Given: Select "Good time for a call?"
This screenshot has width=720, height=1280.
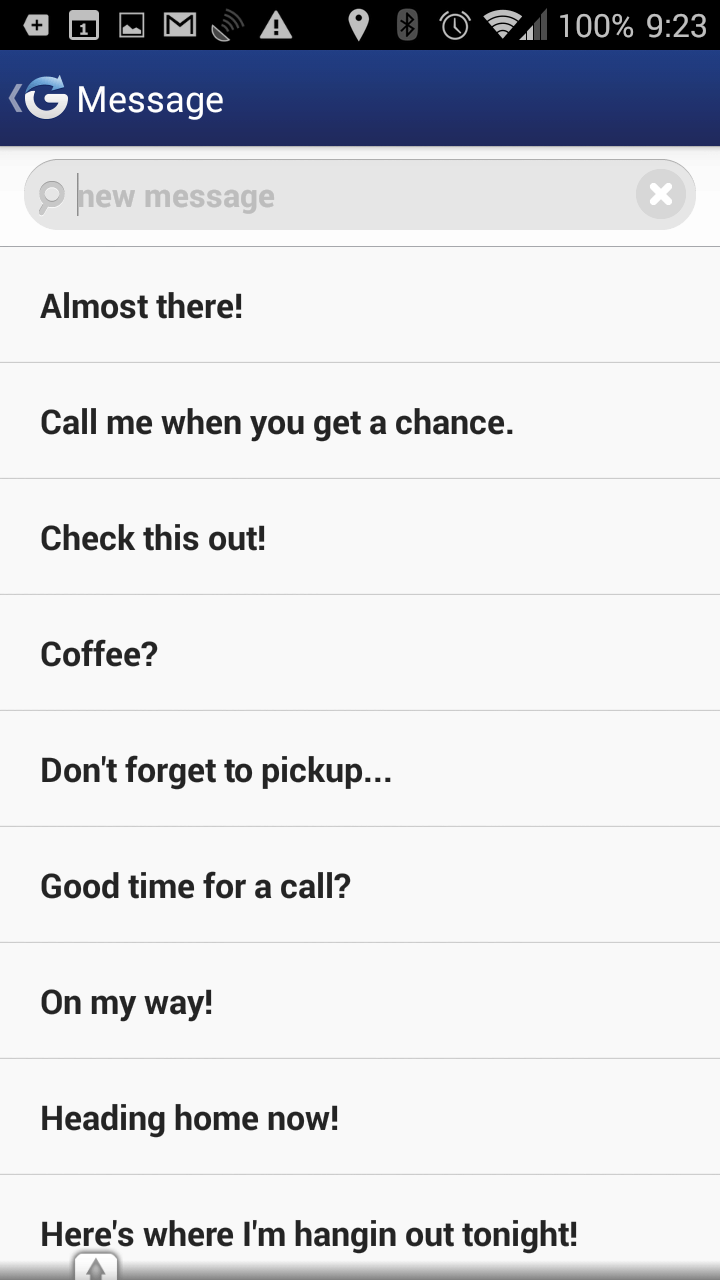Looking at the screenshot, I should coord(360,885).
